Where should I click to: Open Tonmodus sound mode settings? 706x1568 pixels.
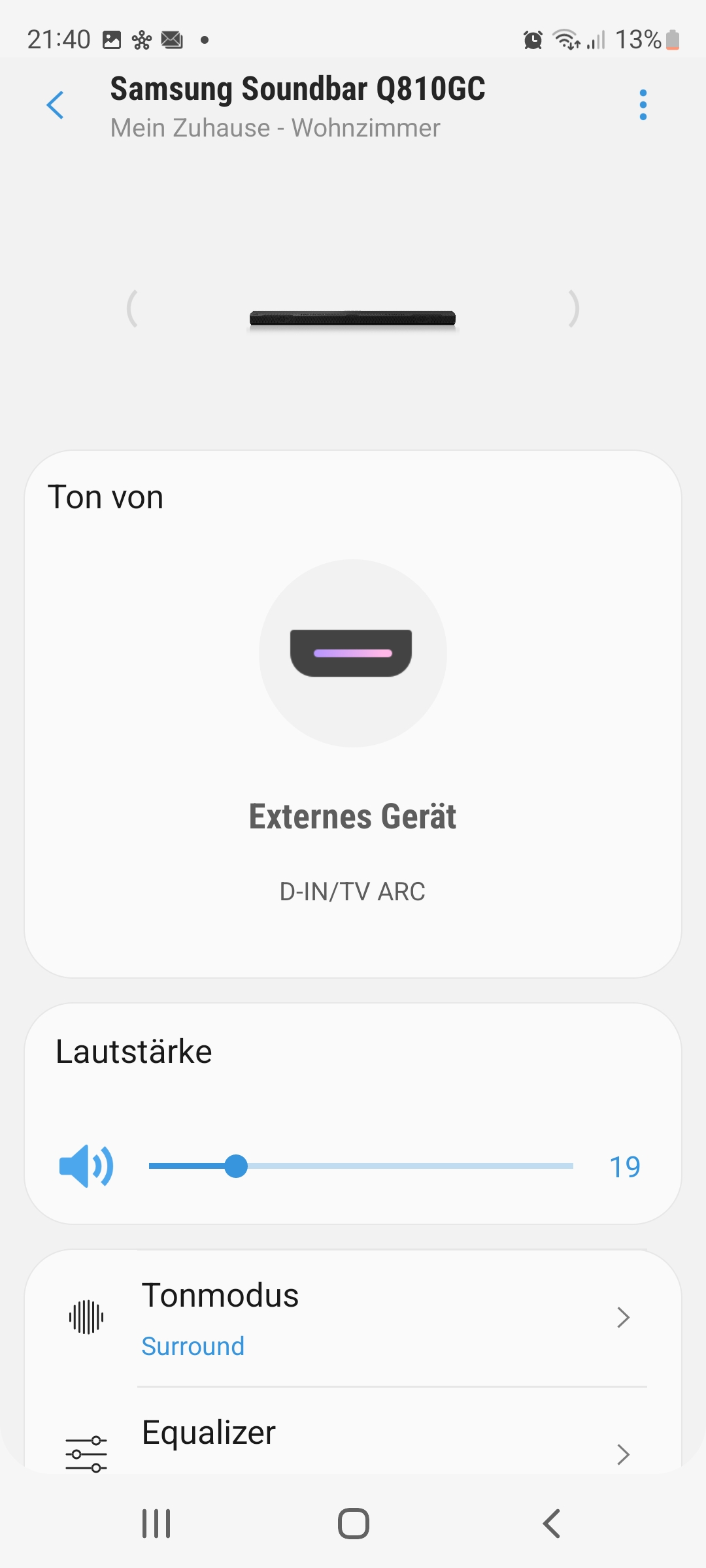tap(353, 1318)
